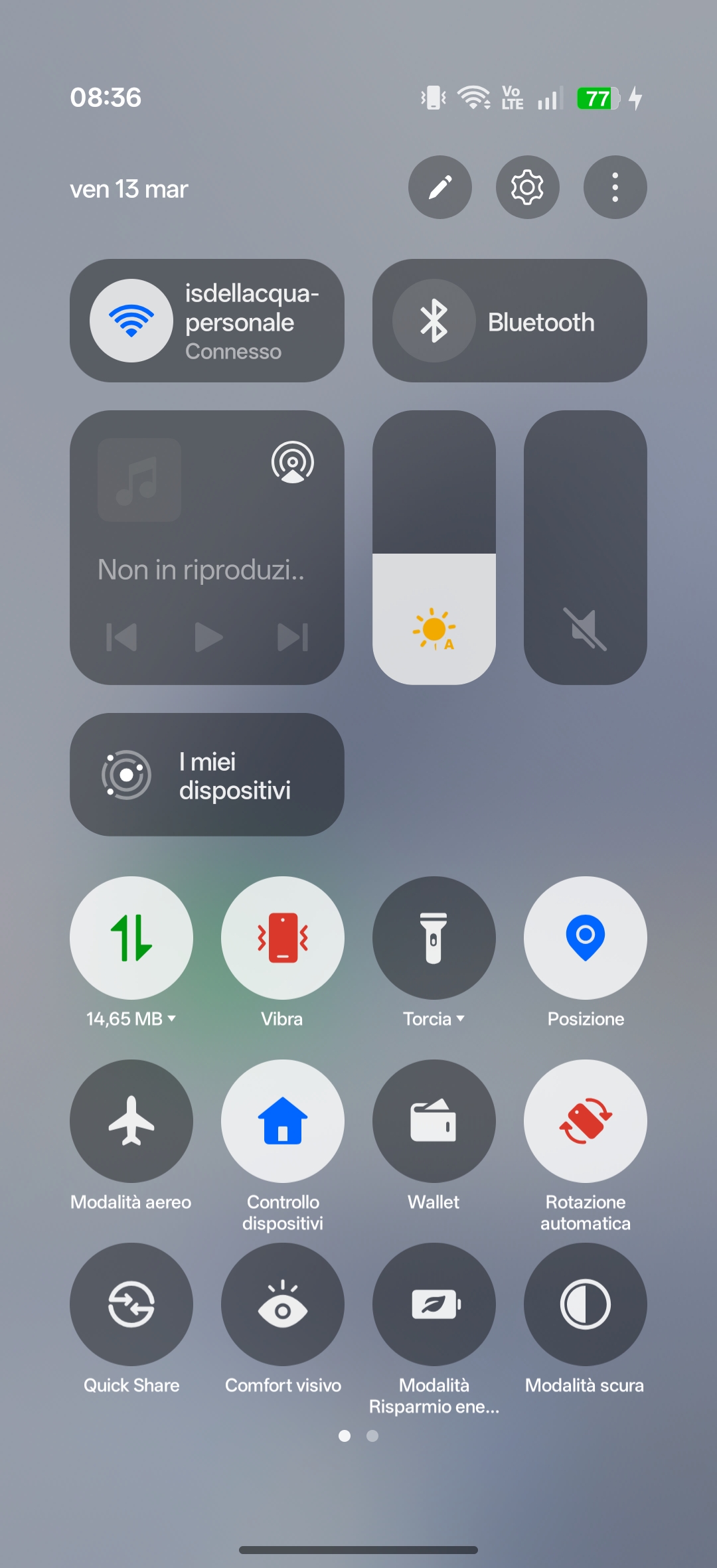This screenshot has height=1568, width=717.
Task: Toggle Rotazione automatica
Action: click(586, 1121)
